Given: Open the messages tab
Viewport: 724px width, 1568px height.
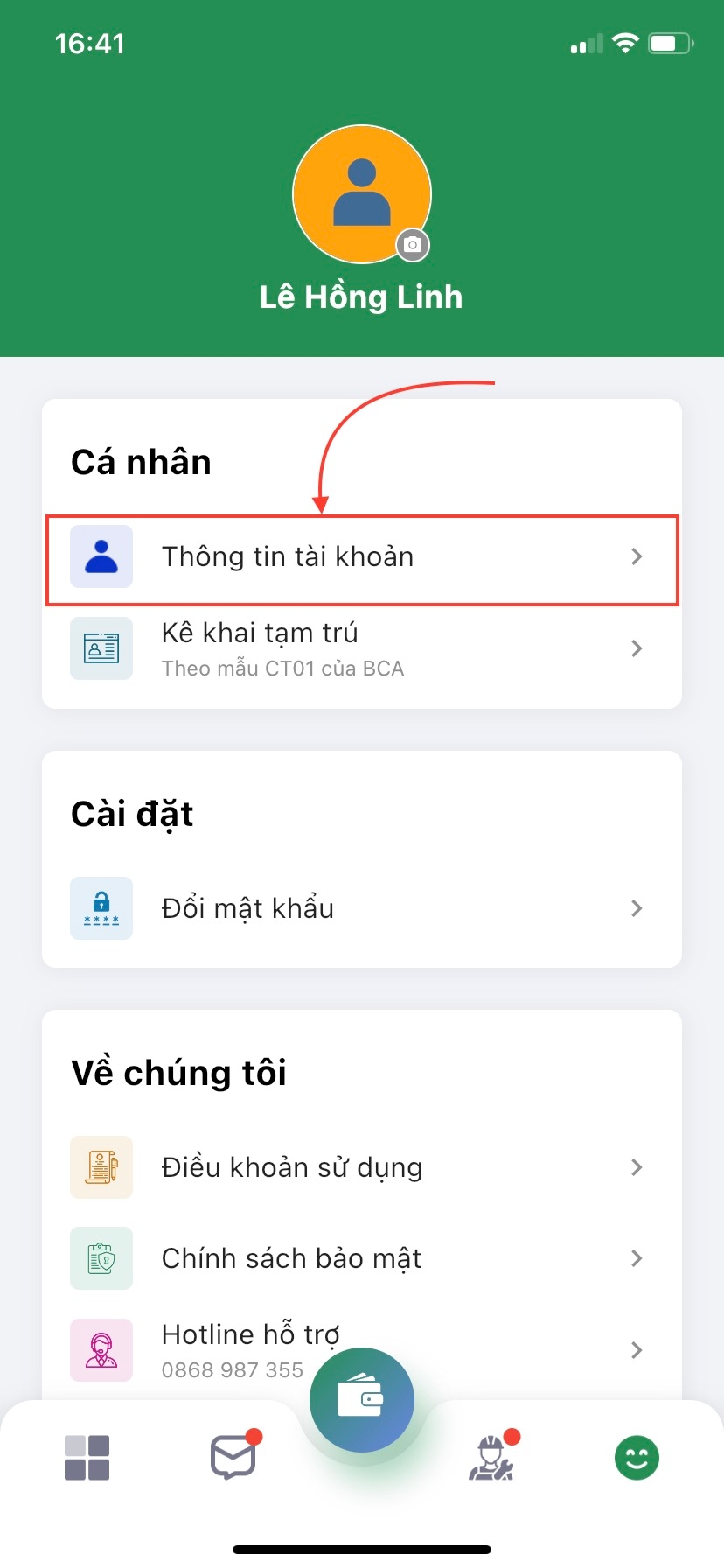Looking at the screenshot, I should click(233, 1458).
